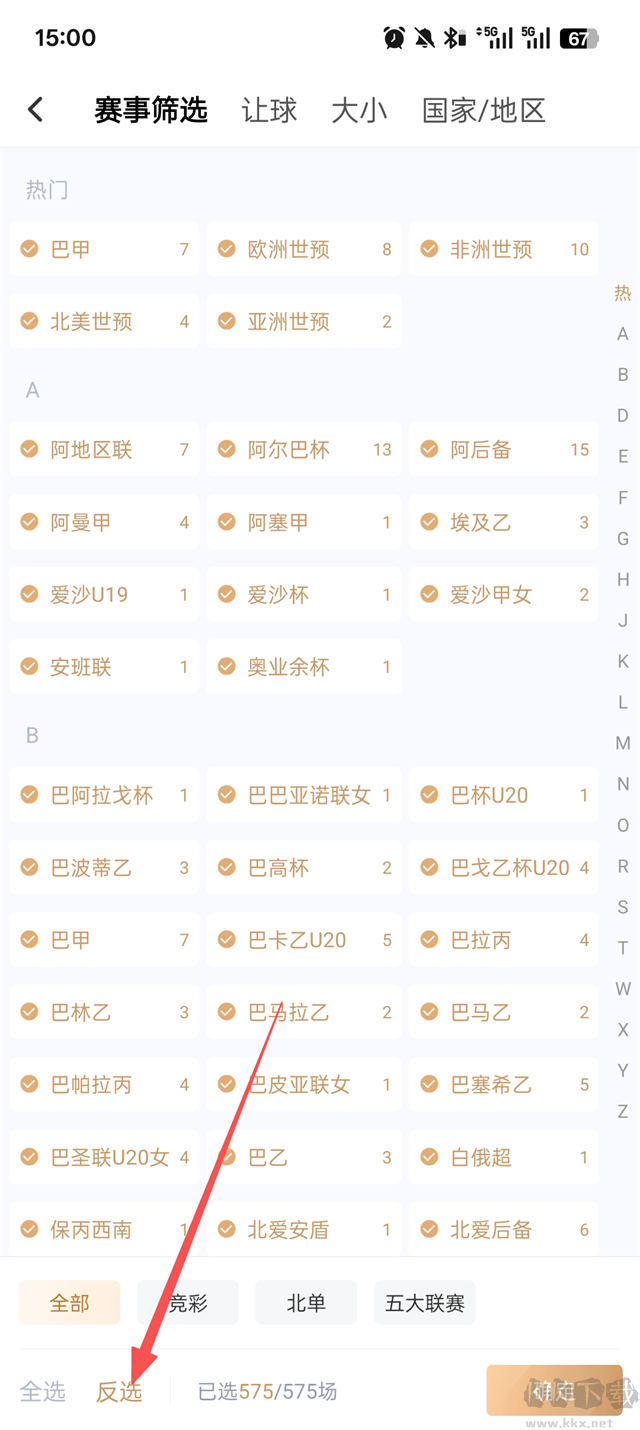Uncheck 巴波蒂乙 league
The width and height of the screenshot is (640, 1430).
[x=104, y=868]
